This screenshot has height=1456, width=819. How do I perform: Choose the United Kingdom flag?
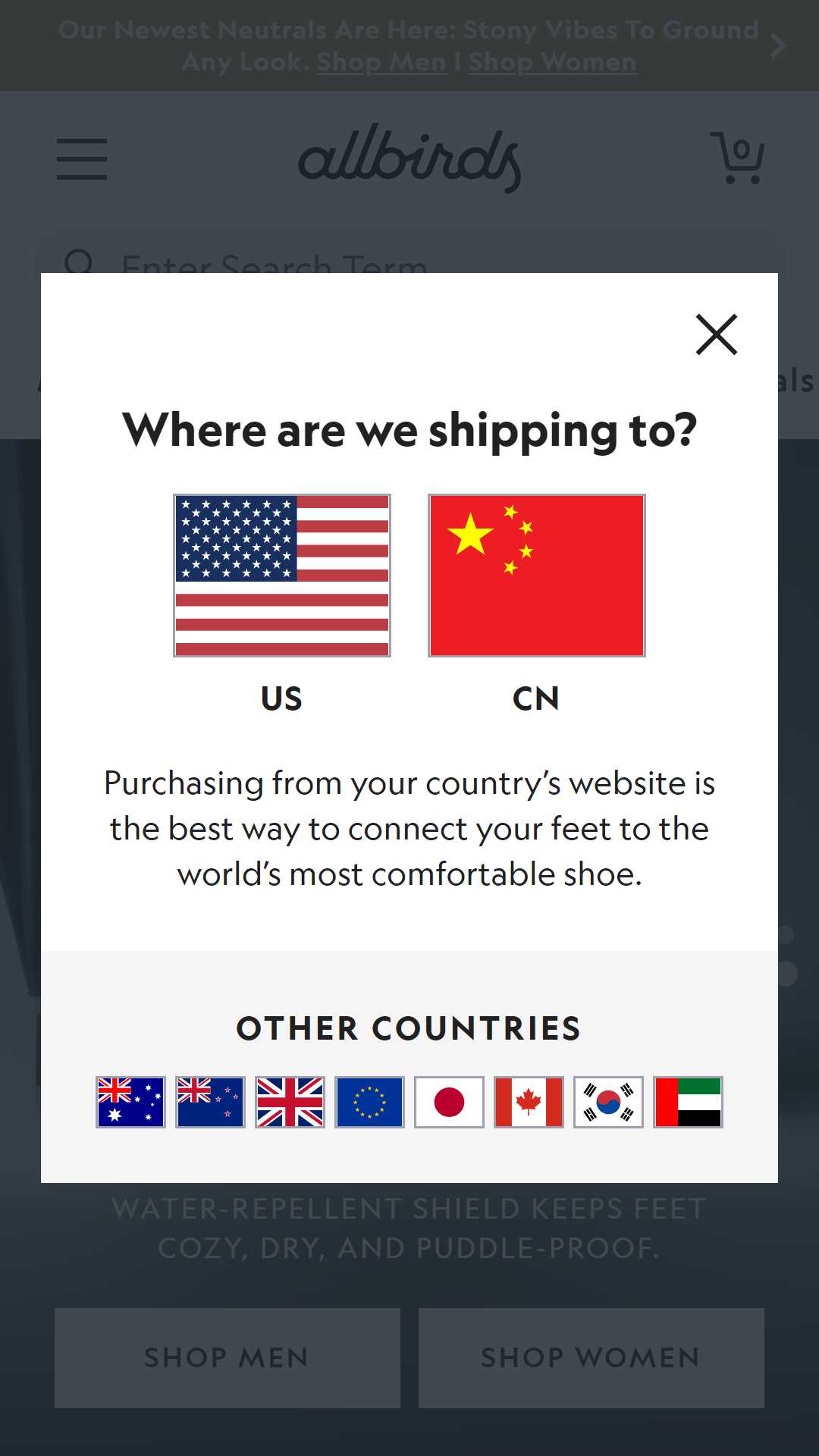[x=290, y=1102]
